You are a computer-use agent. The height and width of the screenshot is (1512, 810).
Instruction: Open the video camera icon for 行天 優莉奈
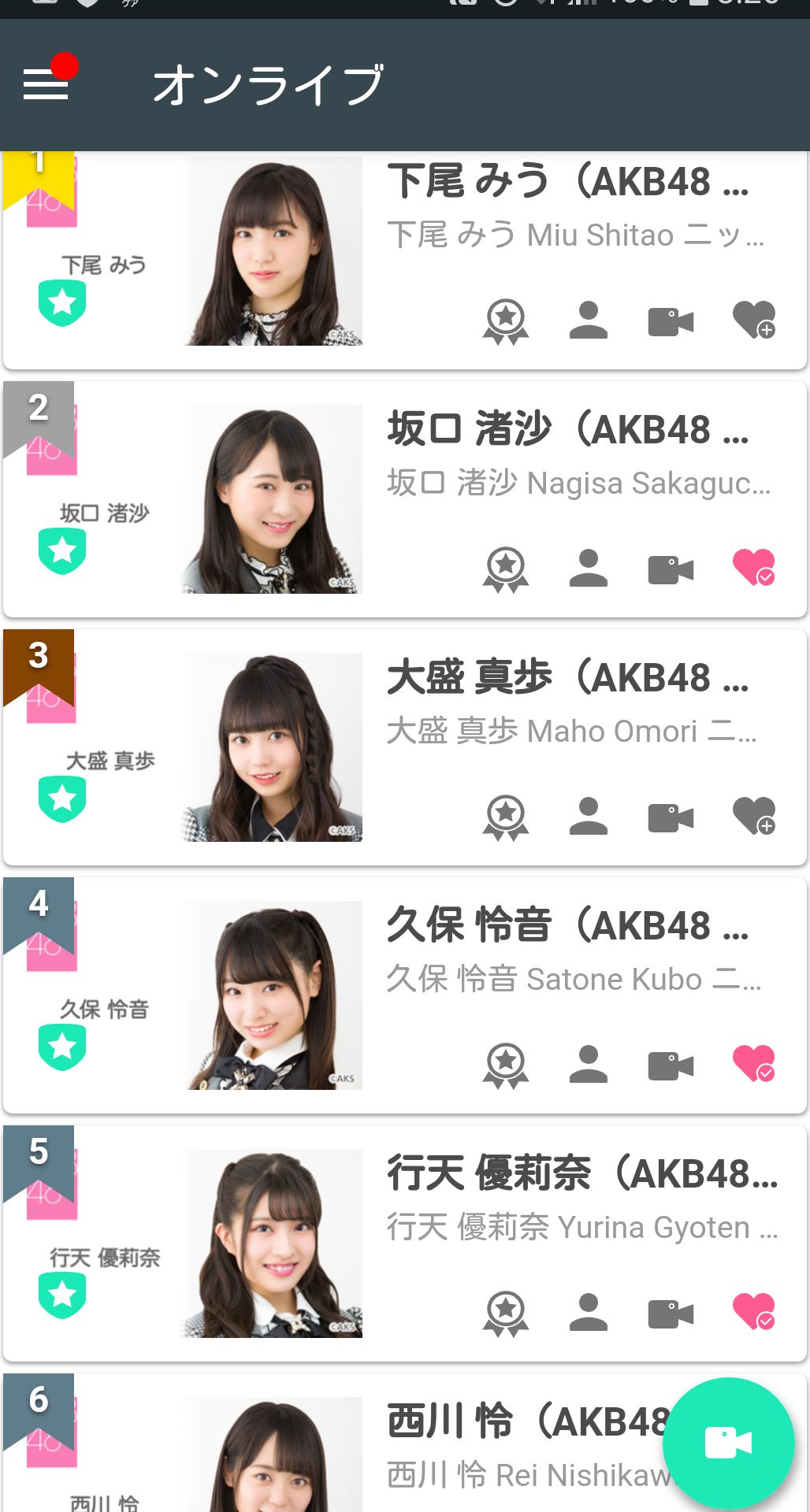(671, 1314)
